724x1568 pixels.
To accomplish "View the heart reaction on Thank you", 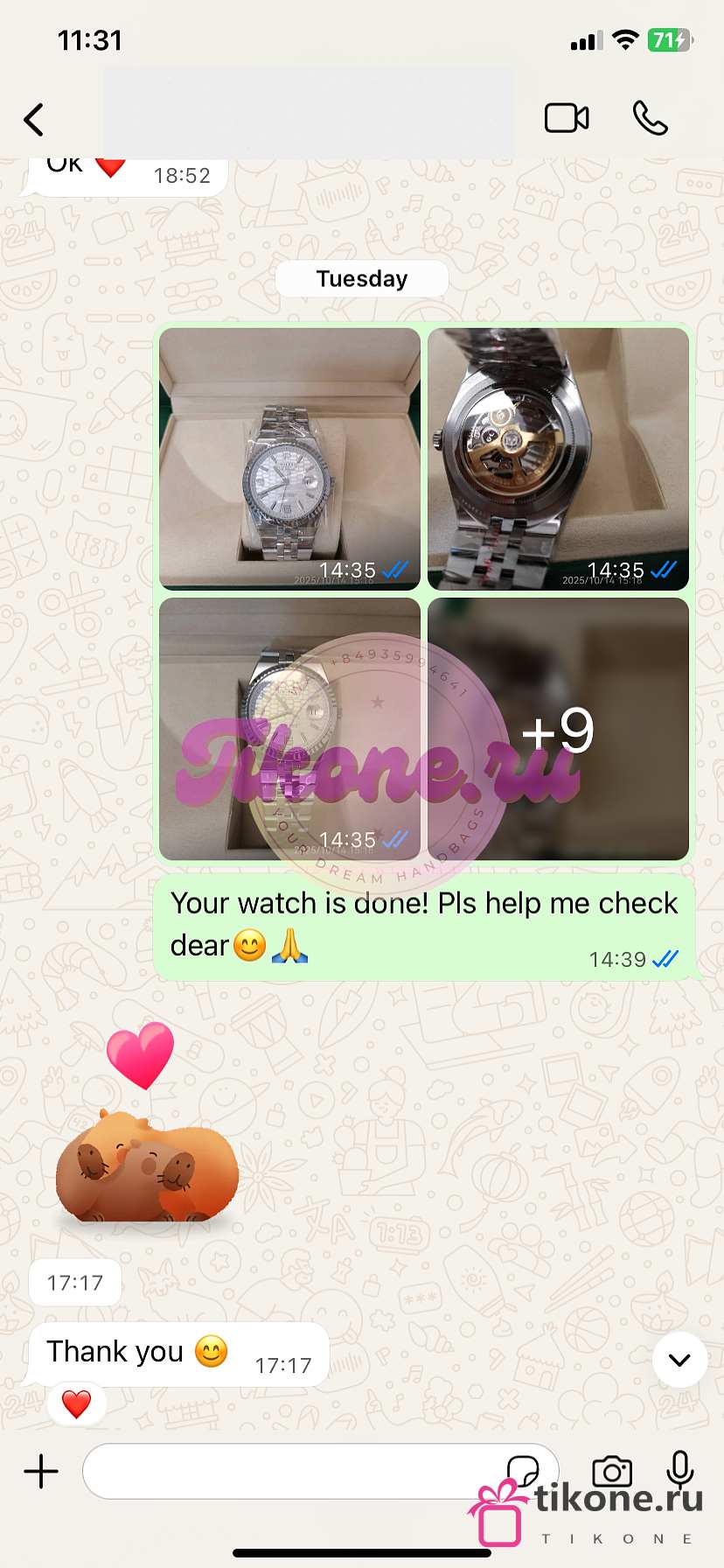I will (76, 1403).
